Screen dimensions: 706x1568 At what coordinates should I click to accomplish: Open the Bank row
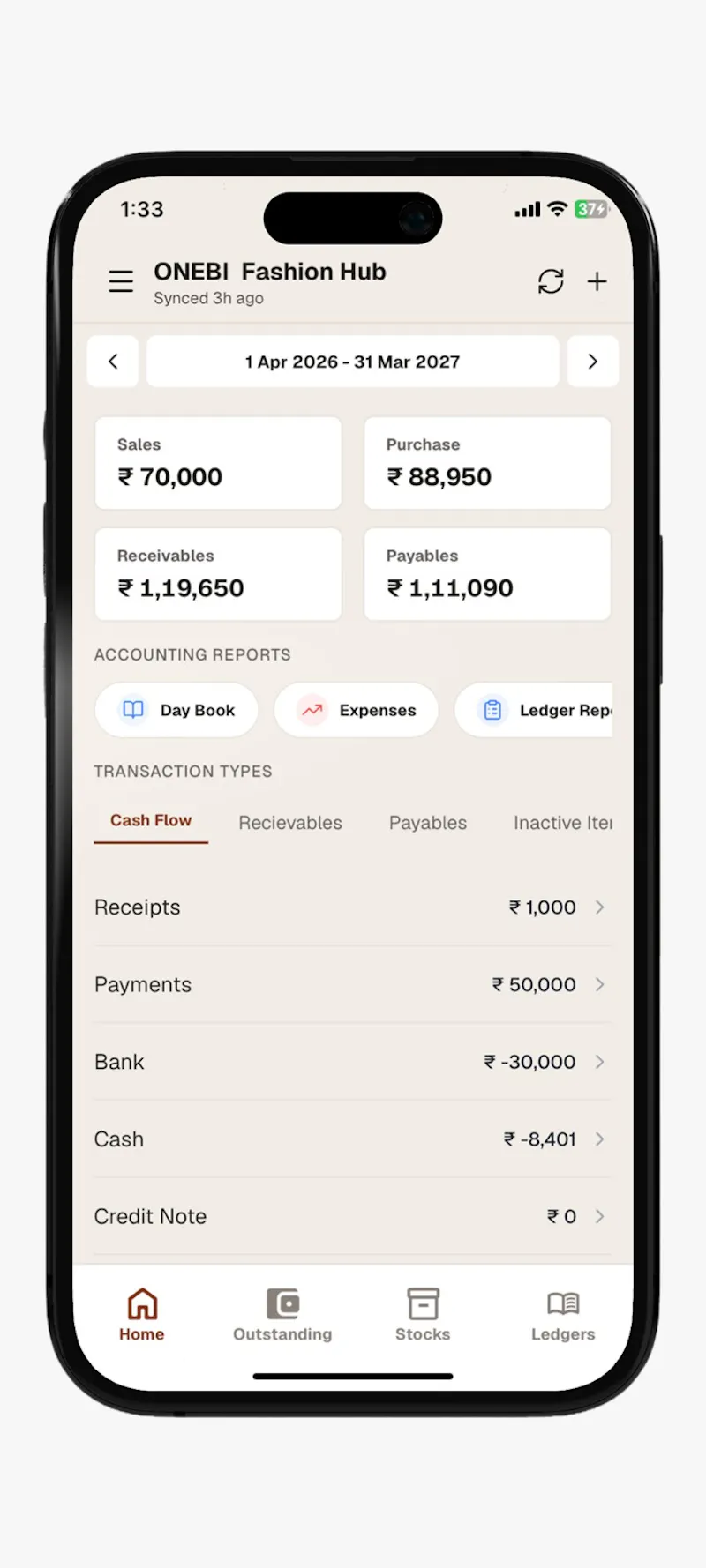pos(353,1062)
